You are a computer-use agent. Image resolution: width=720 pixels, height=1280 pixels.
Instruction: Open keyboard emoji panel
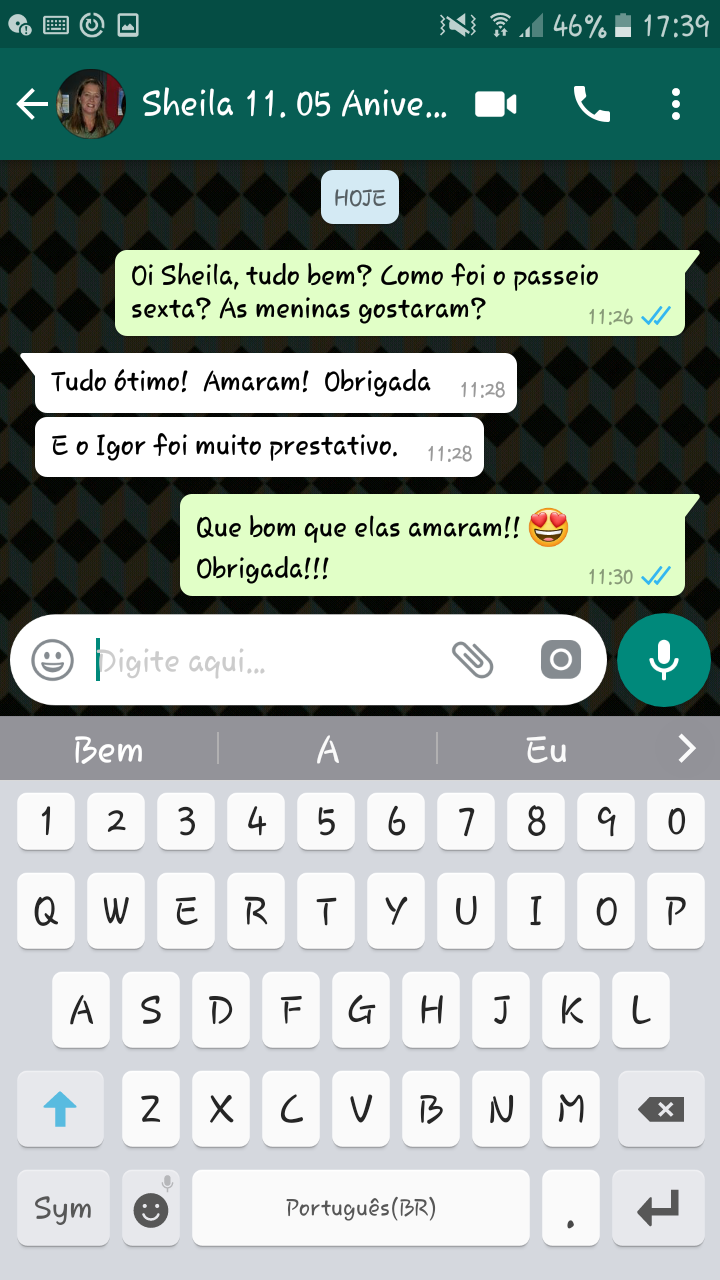(x=150, y=1208)
